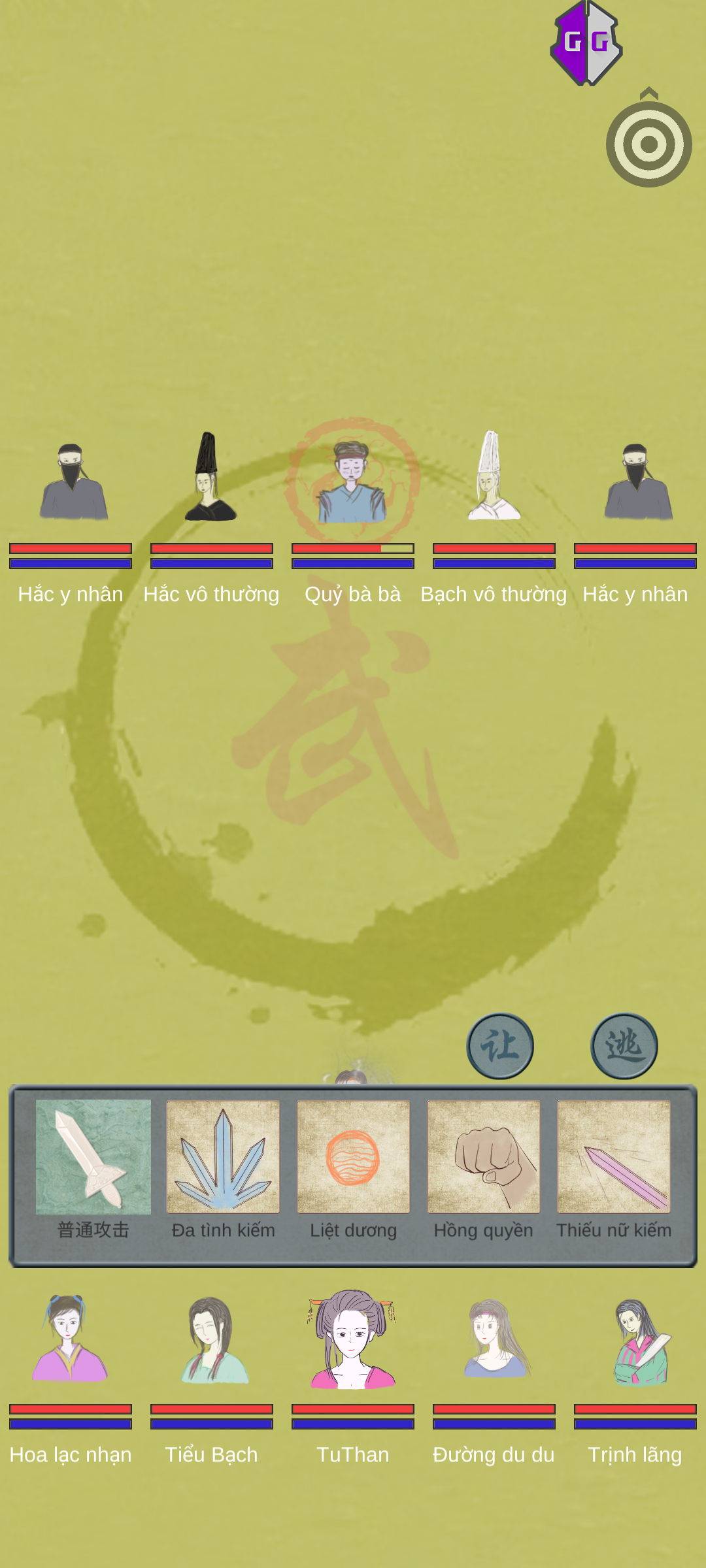The image size is (706, 1568).
Task: Select the Đa tình kiếm skill
Action: (x=223, y=1157)
